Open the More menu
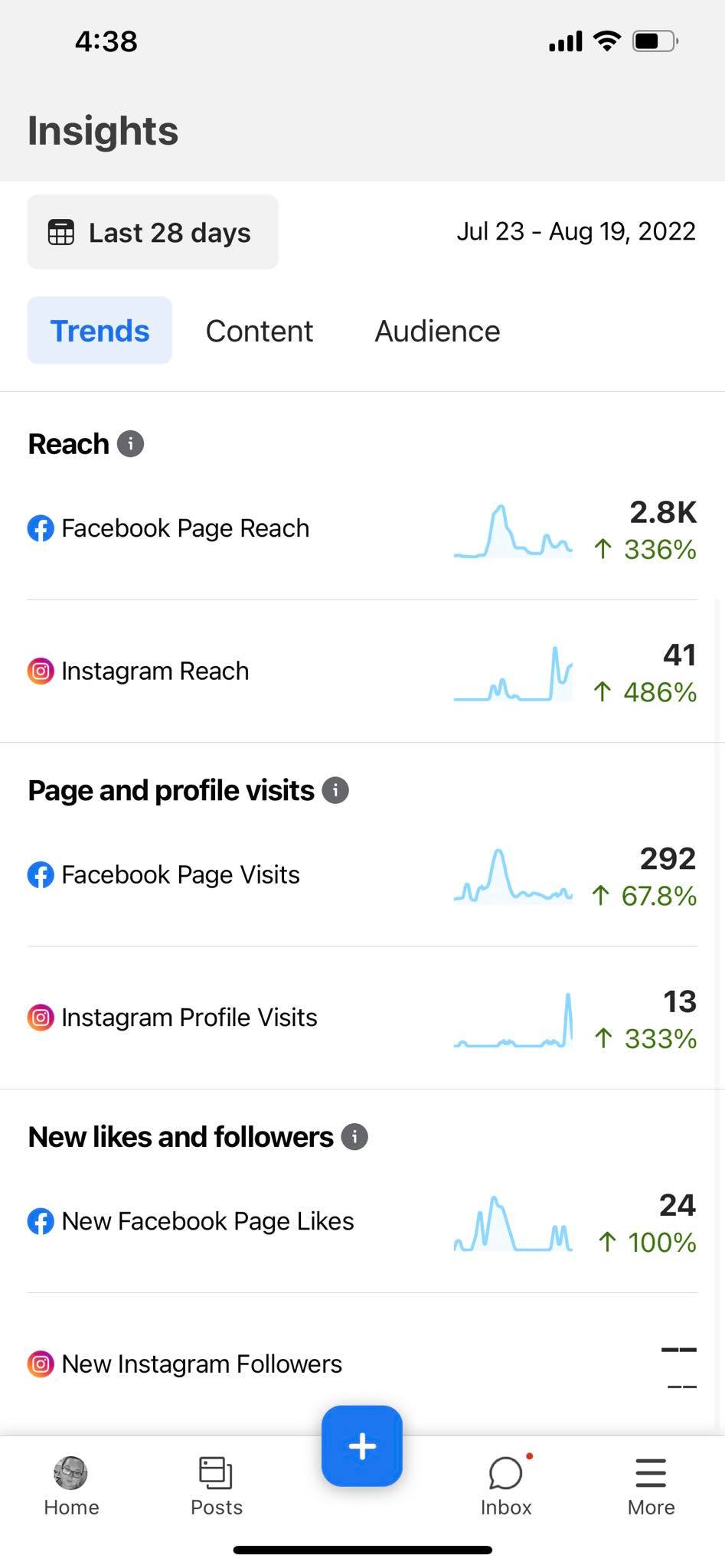The height and width of the screenshot is (1568, 725). (x=651, y=1485)
